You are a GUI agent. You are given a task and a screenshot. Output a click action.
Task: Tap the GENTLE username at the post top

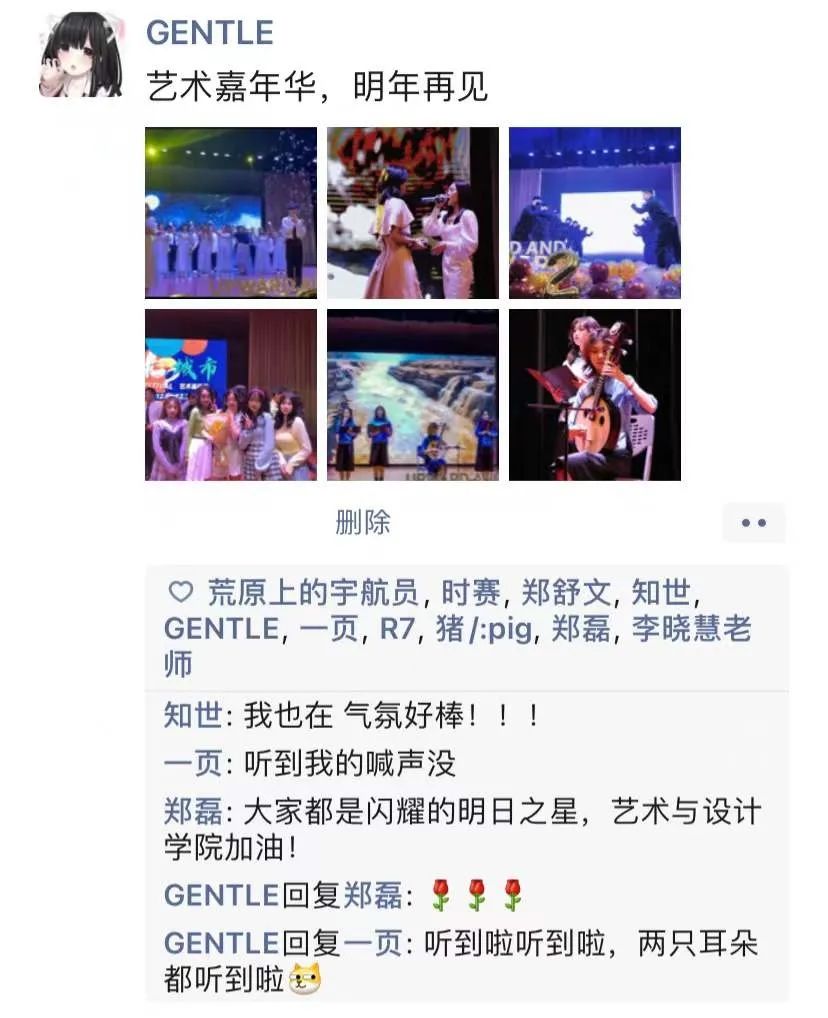(209, 33)
